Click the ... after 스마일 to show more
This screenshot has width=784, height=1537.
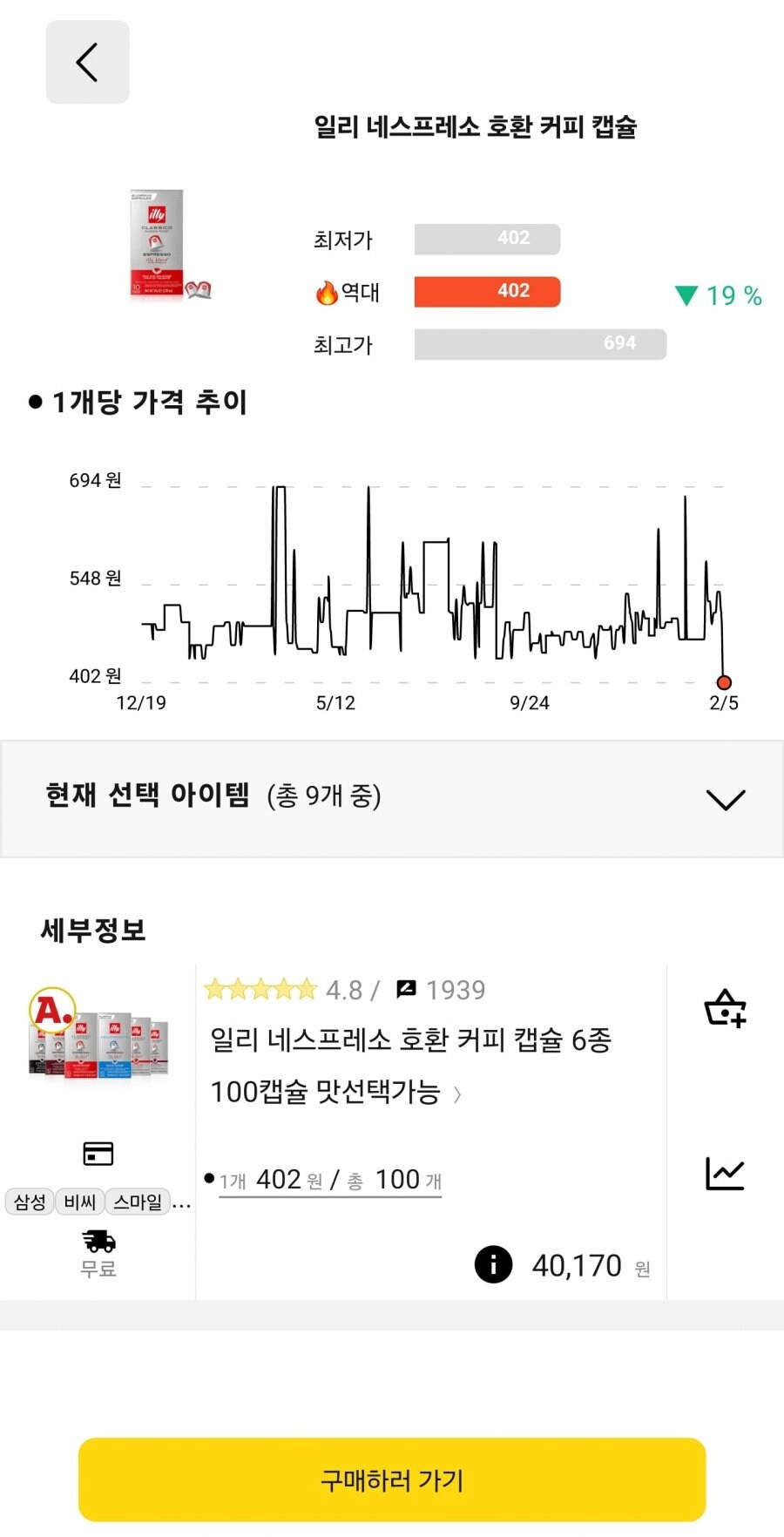coord(181,1202)
